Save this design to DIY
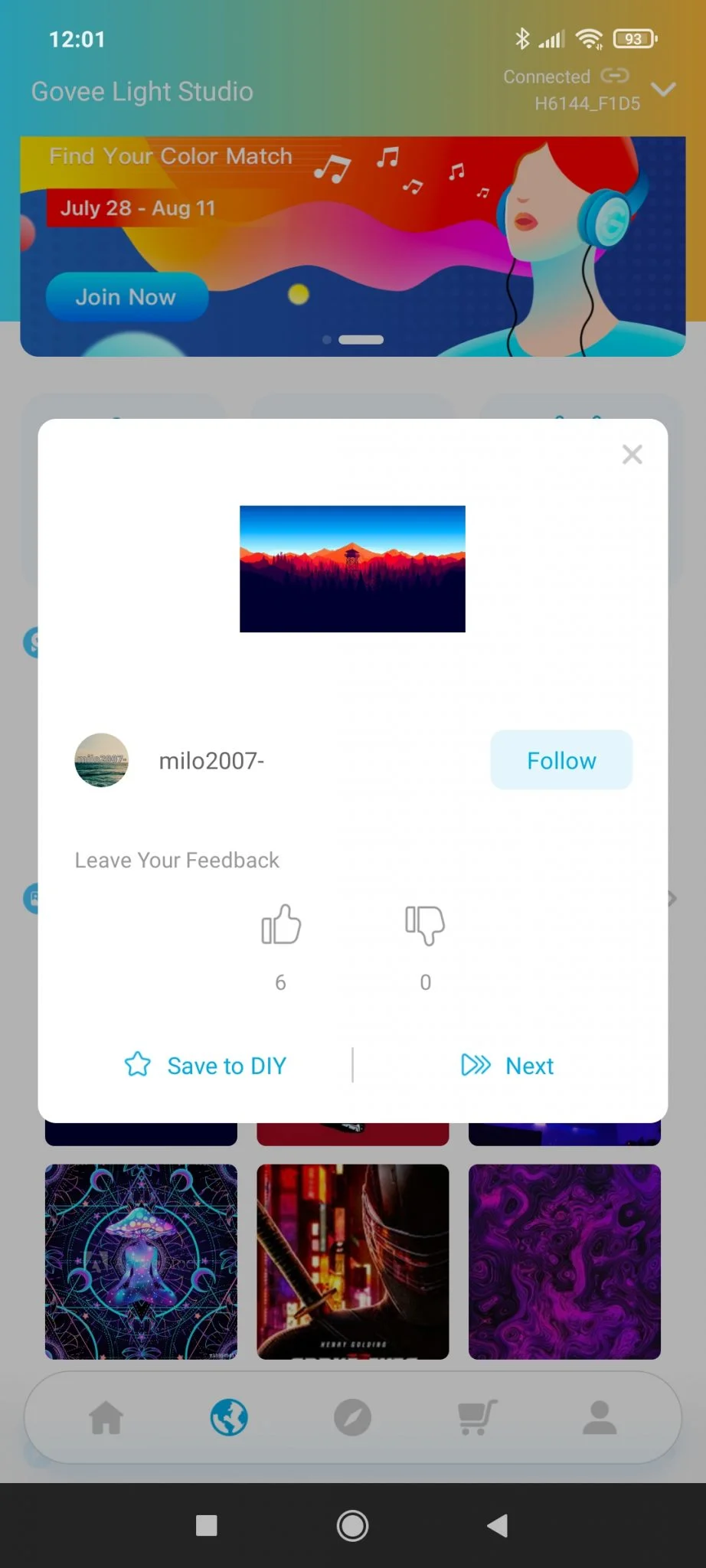This screenshot has height=1568, width=706. pyautogui.click(x=206, y=1065)
